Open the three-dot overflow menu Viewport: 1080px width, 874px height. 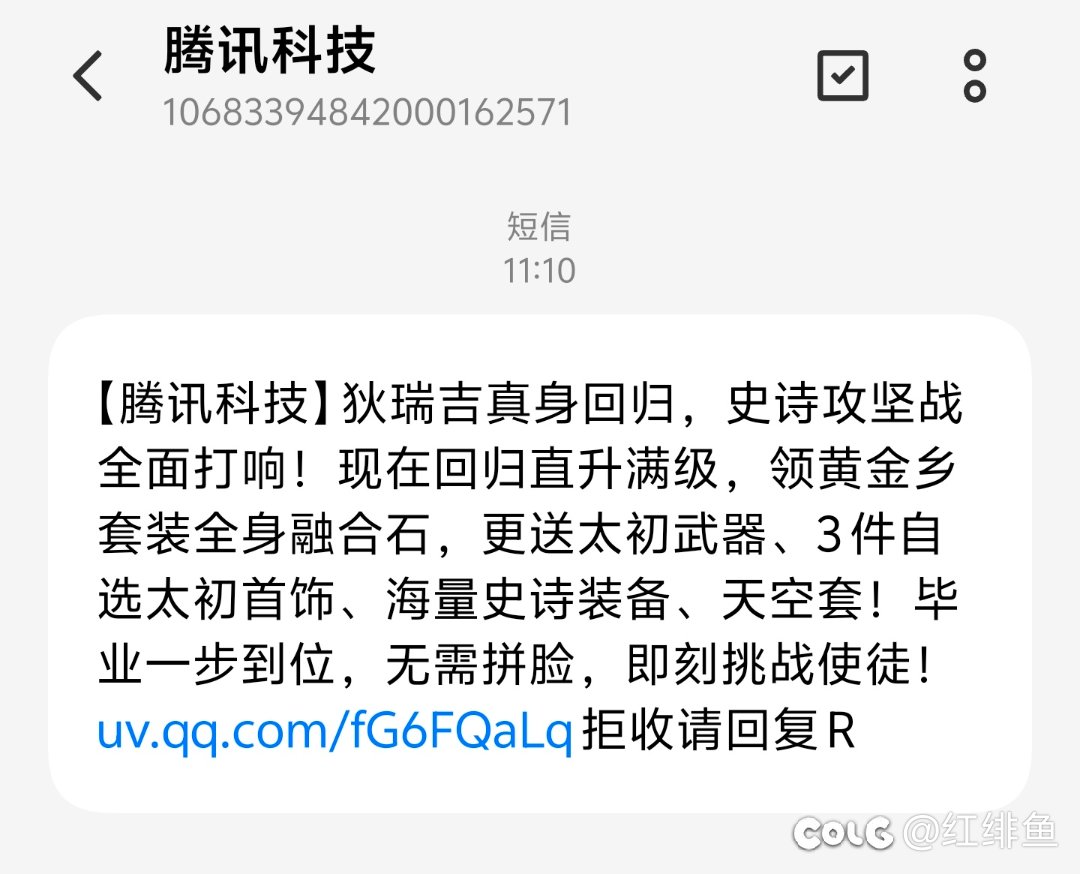974,76
